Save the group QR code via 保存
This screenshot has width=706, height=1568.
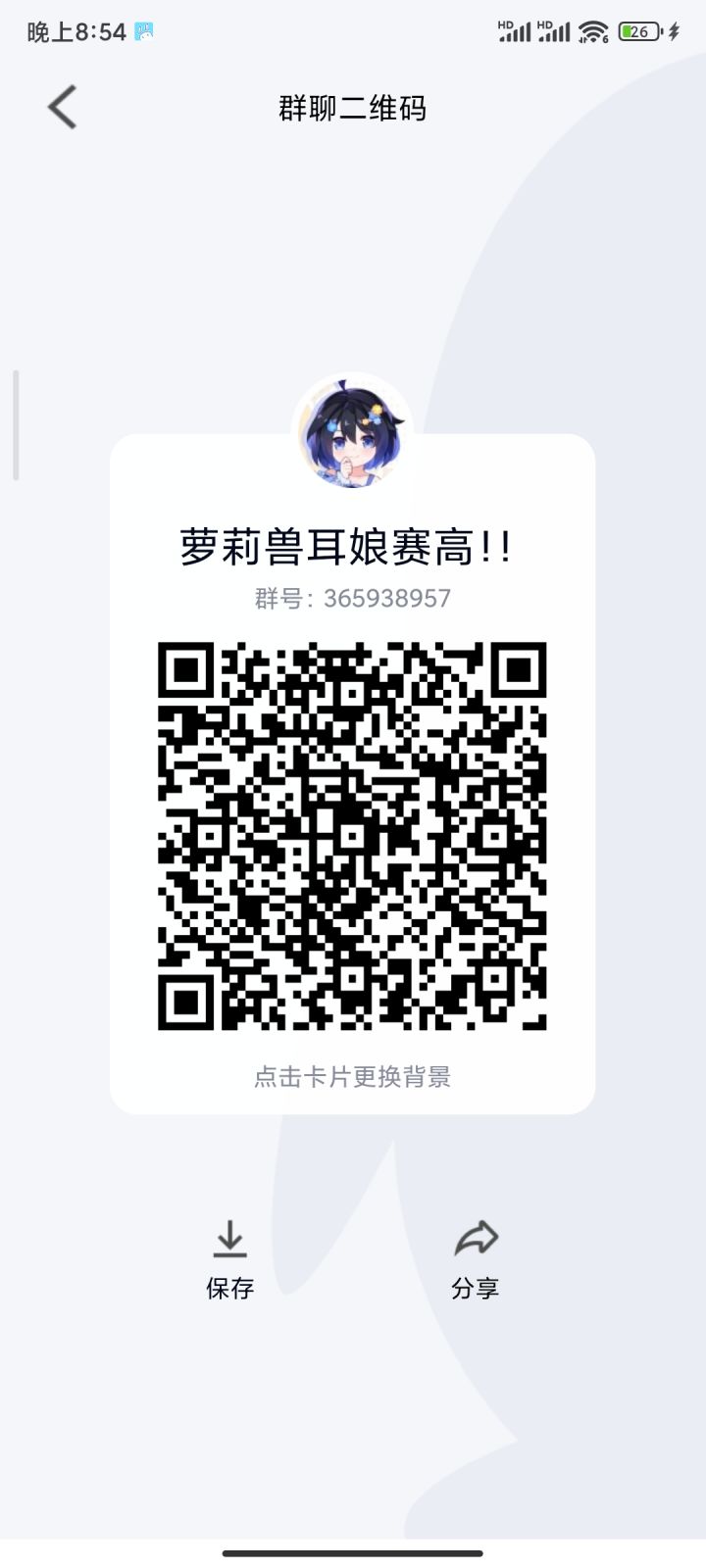[x=230, y=1286]
